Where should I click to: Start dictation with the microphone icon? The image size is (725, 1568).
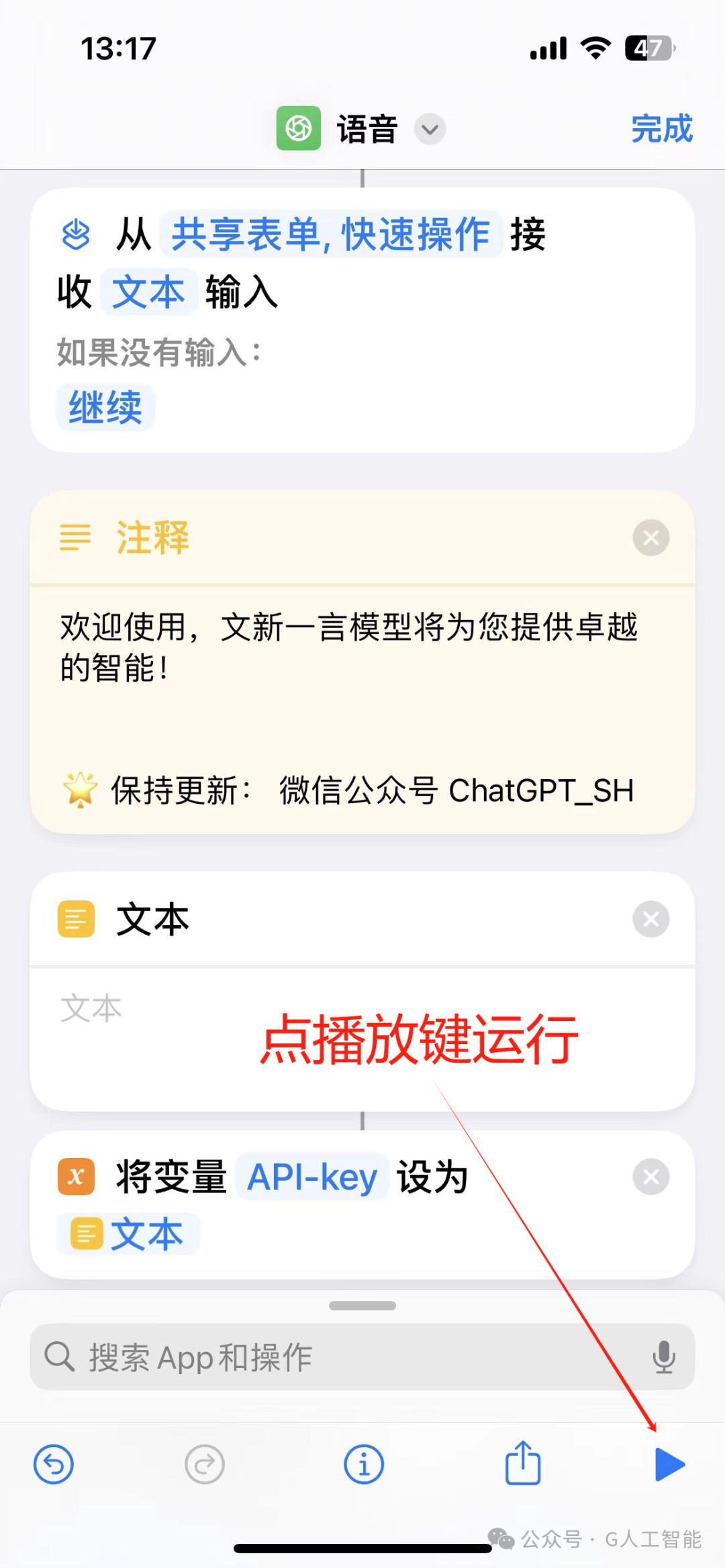click(664, 1357)
